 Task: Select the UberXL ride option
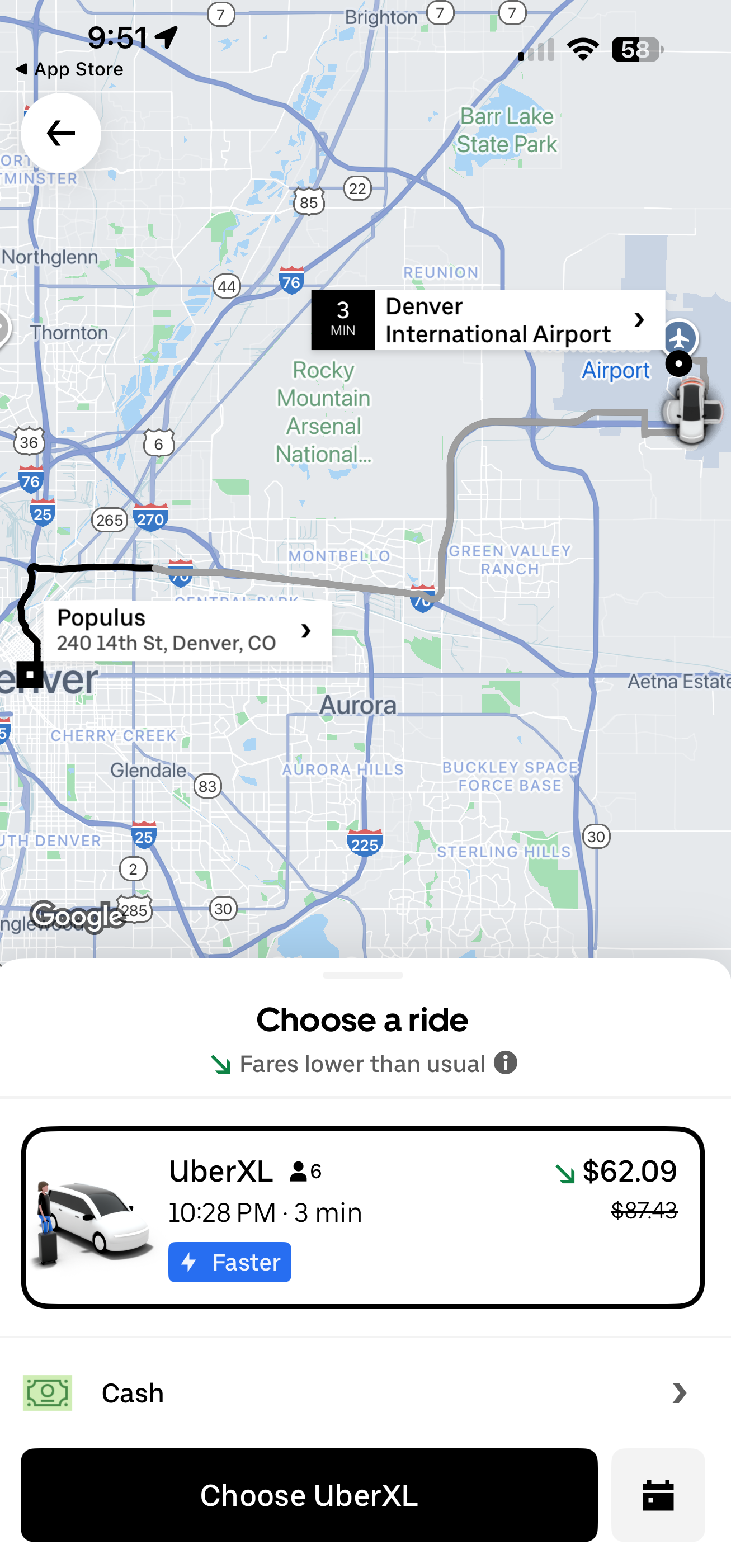pyautogui.click(x=363, y=1217)
